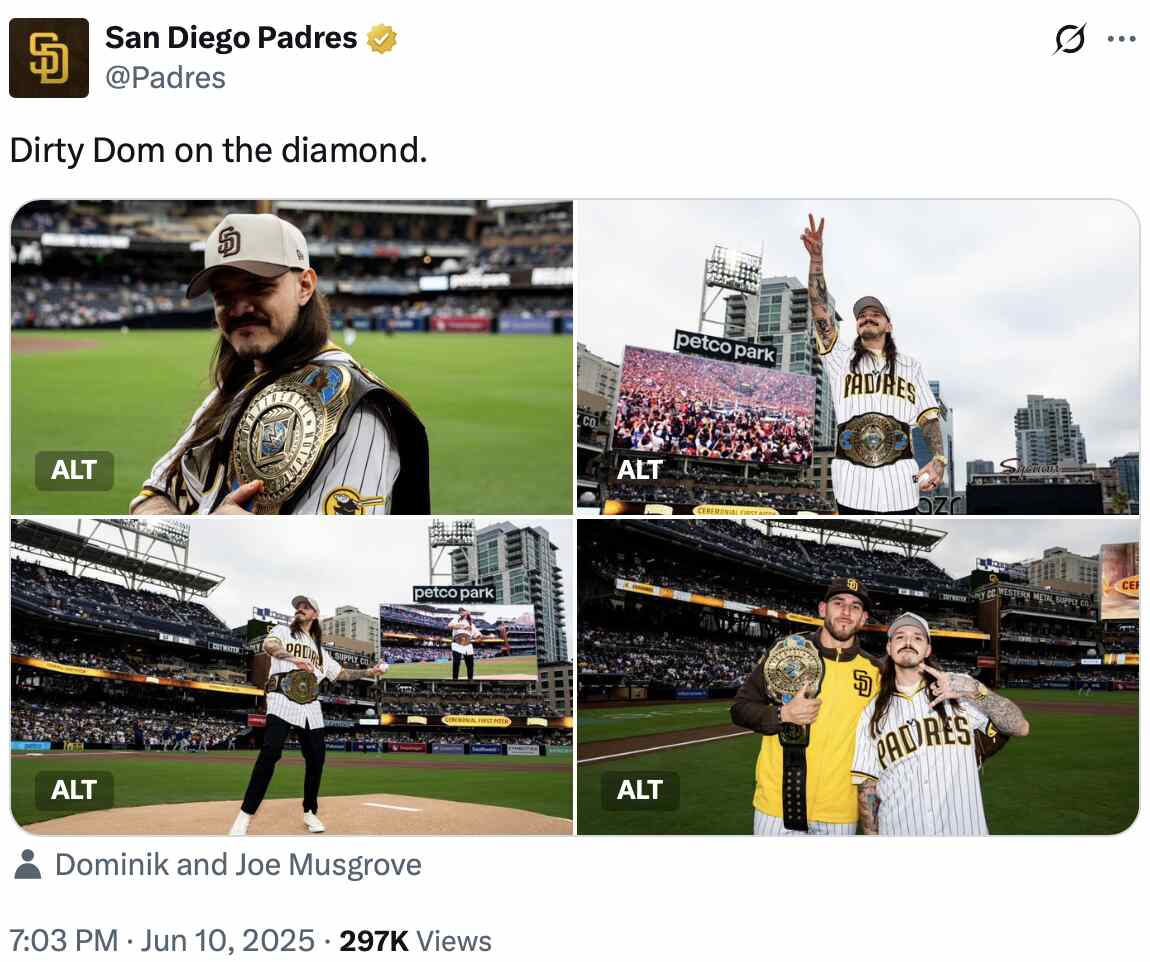Open the tagged people: Dominik and Joe Musgrove
This screenshot has height=962, width=1150.
click(237, 865)
